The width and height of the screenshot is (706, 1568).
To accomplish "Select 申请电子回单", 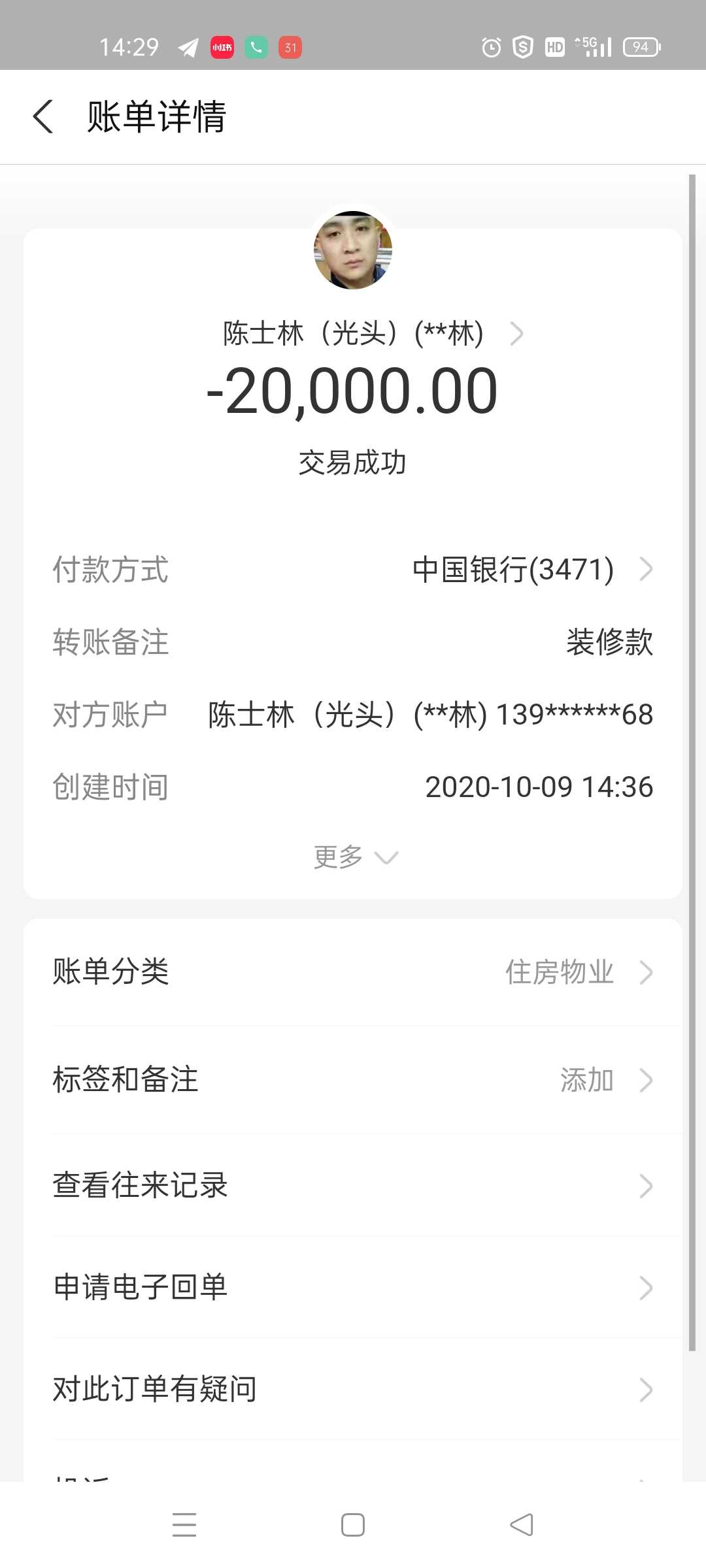I will pos(353,1288).
